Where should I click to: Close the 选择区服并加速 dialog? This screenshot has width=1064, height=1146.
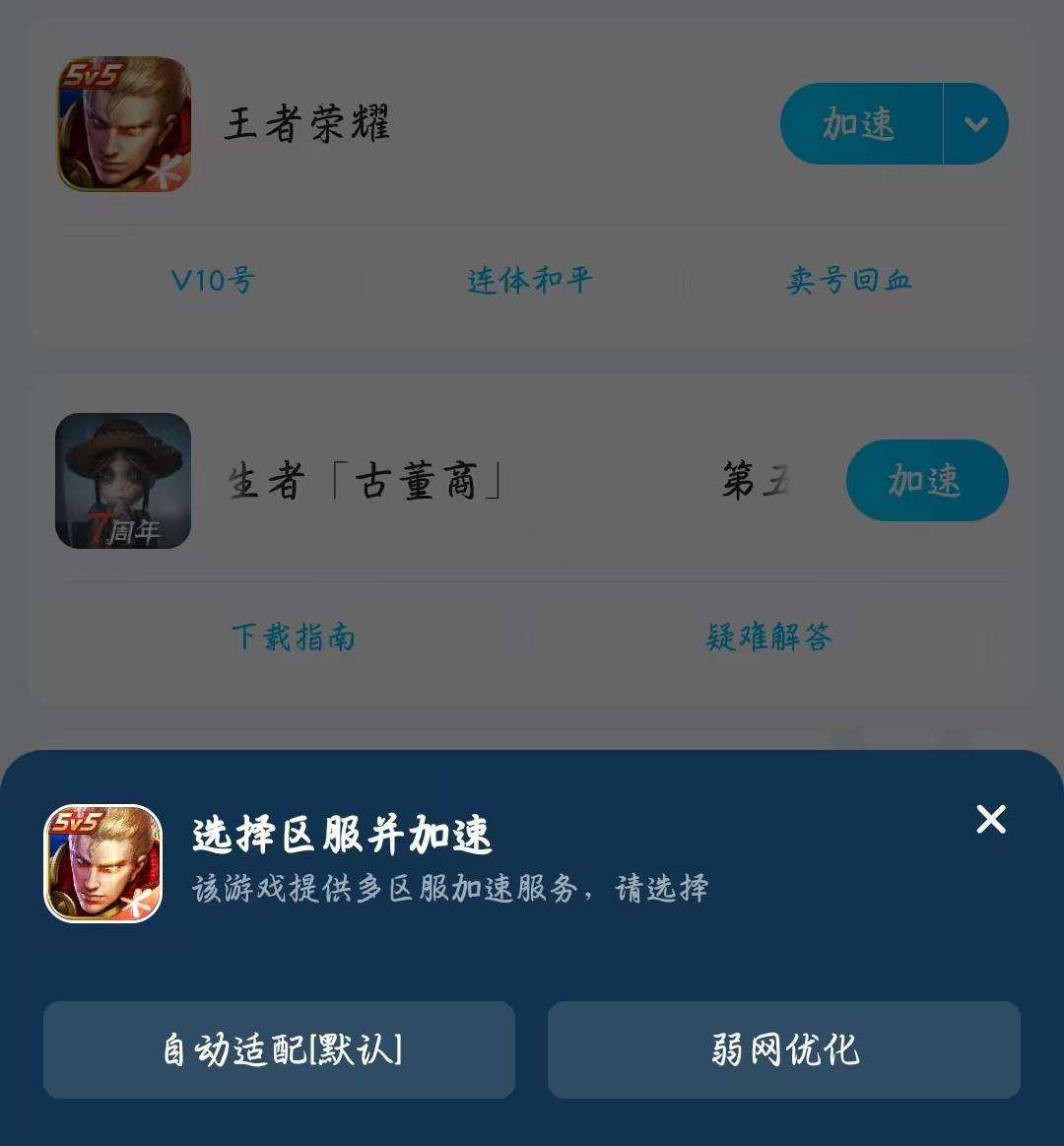990,819
